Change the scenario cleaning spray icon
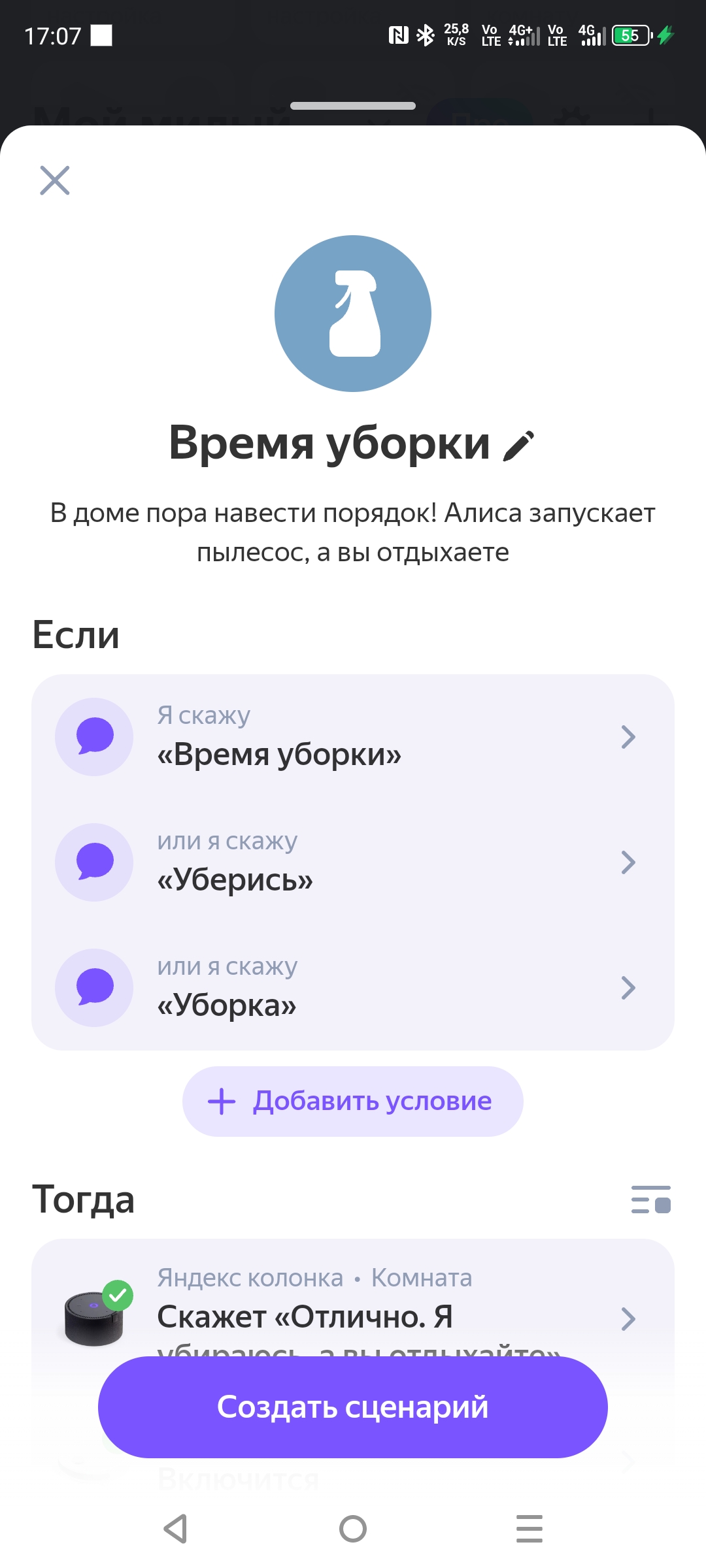 [353, 314]
